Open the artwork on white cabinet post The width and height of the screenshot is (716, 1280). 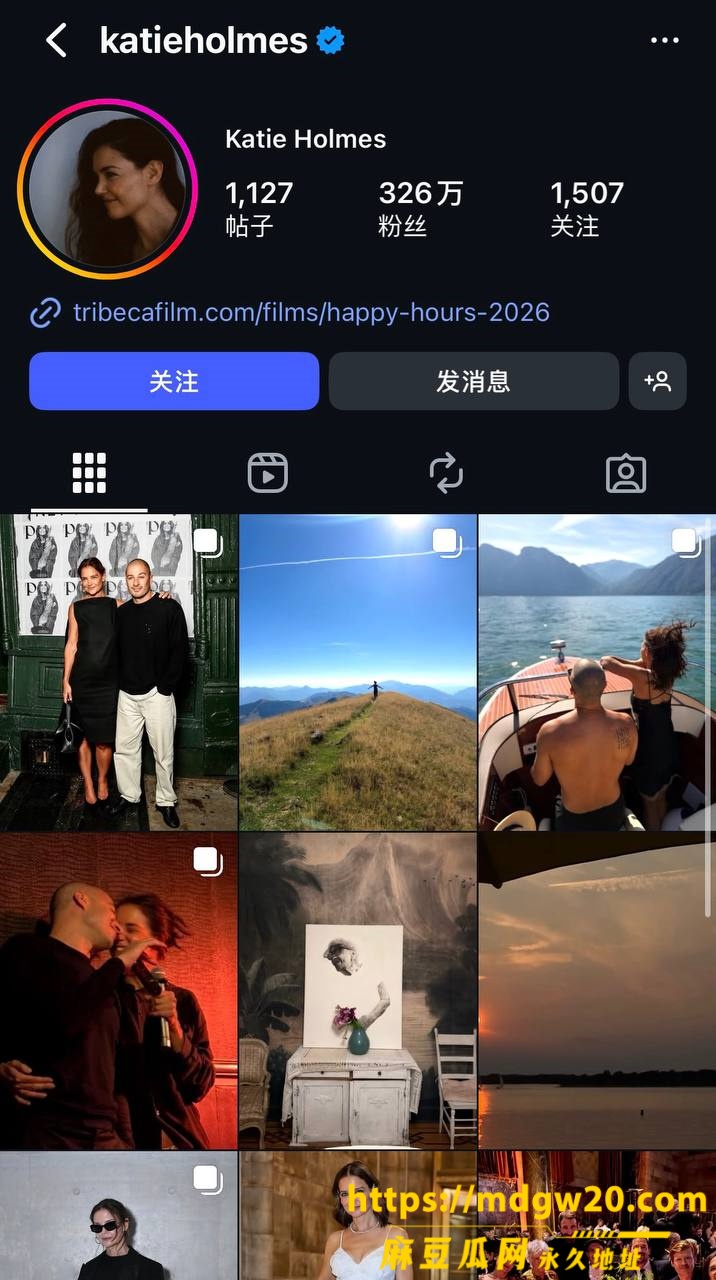point(358,991)
